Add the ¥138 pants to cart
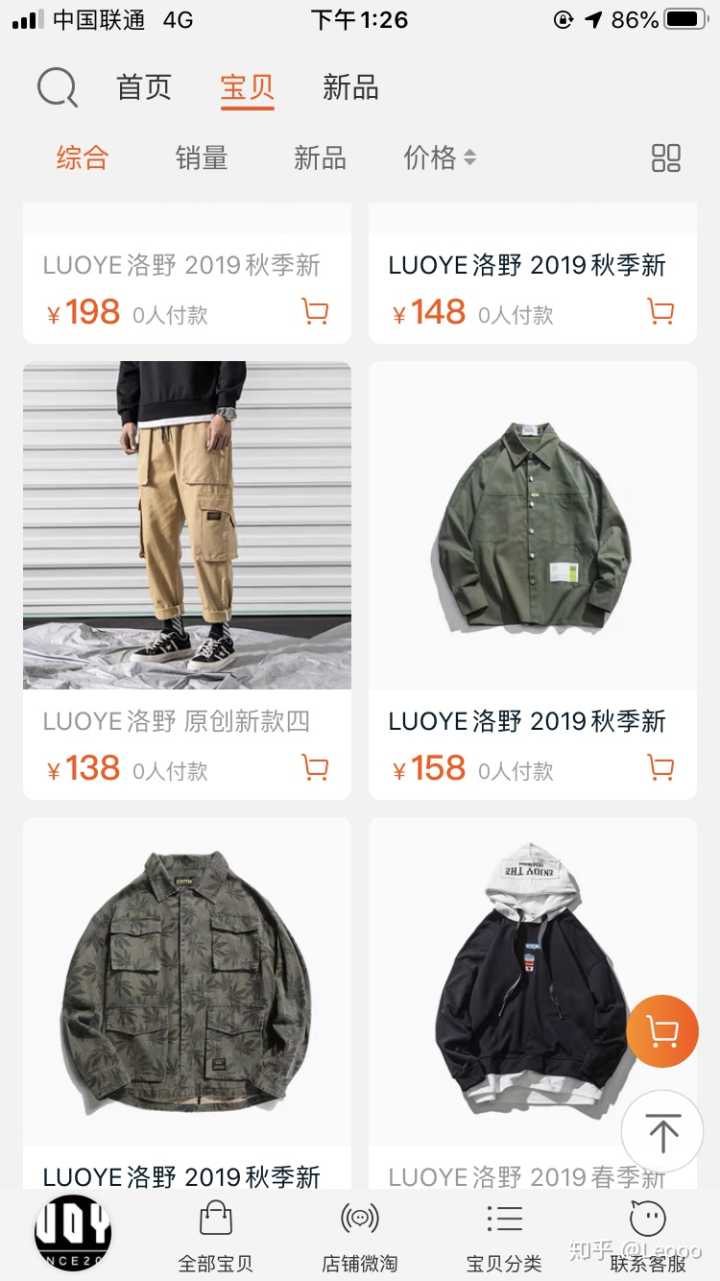 click(315, 768)
